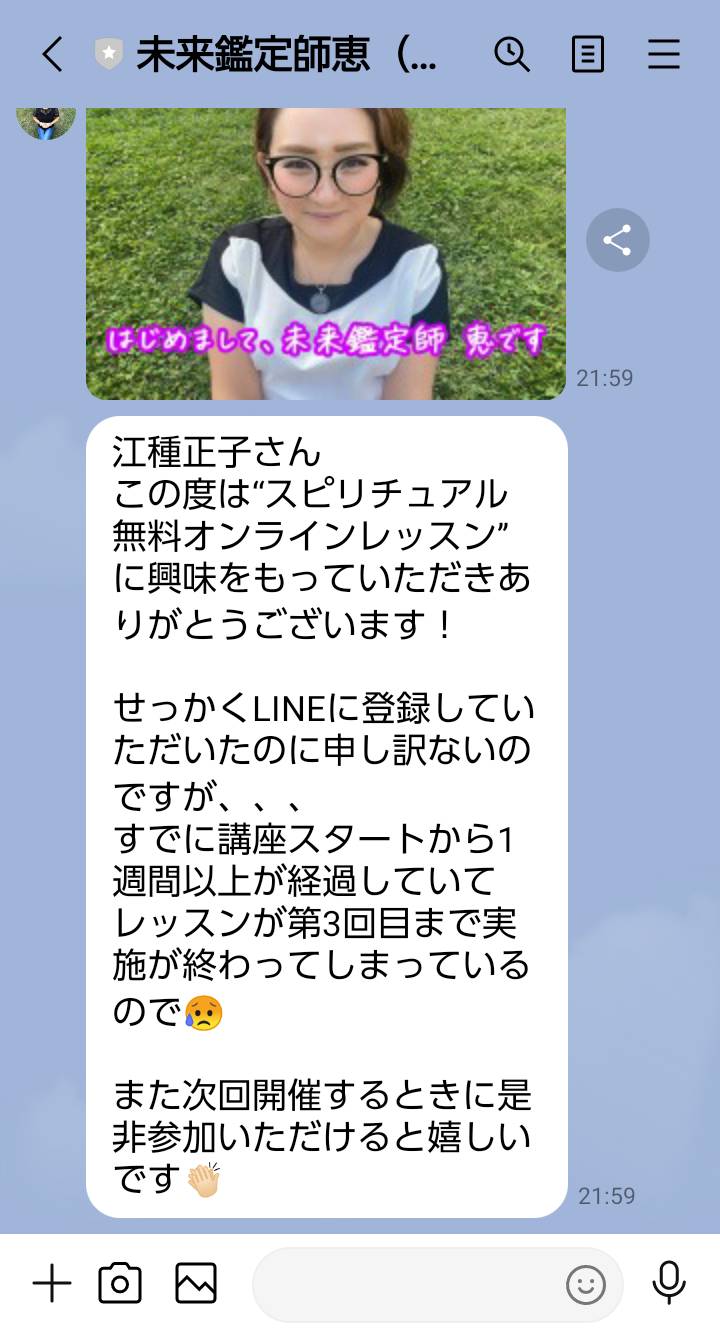Go back using the arrow in the header

click(x=52, y=55)
